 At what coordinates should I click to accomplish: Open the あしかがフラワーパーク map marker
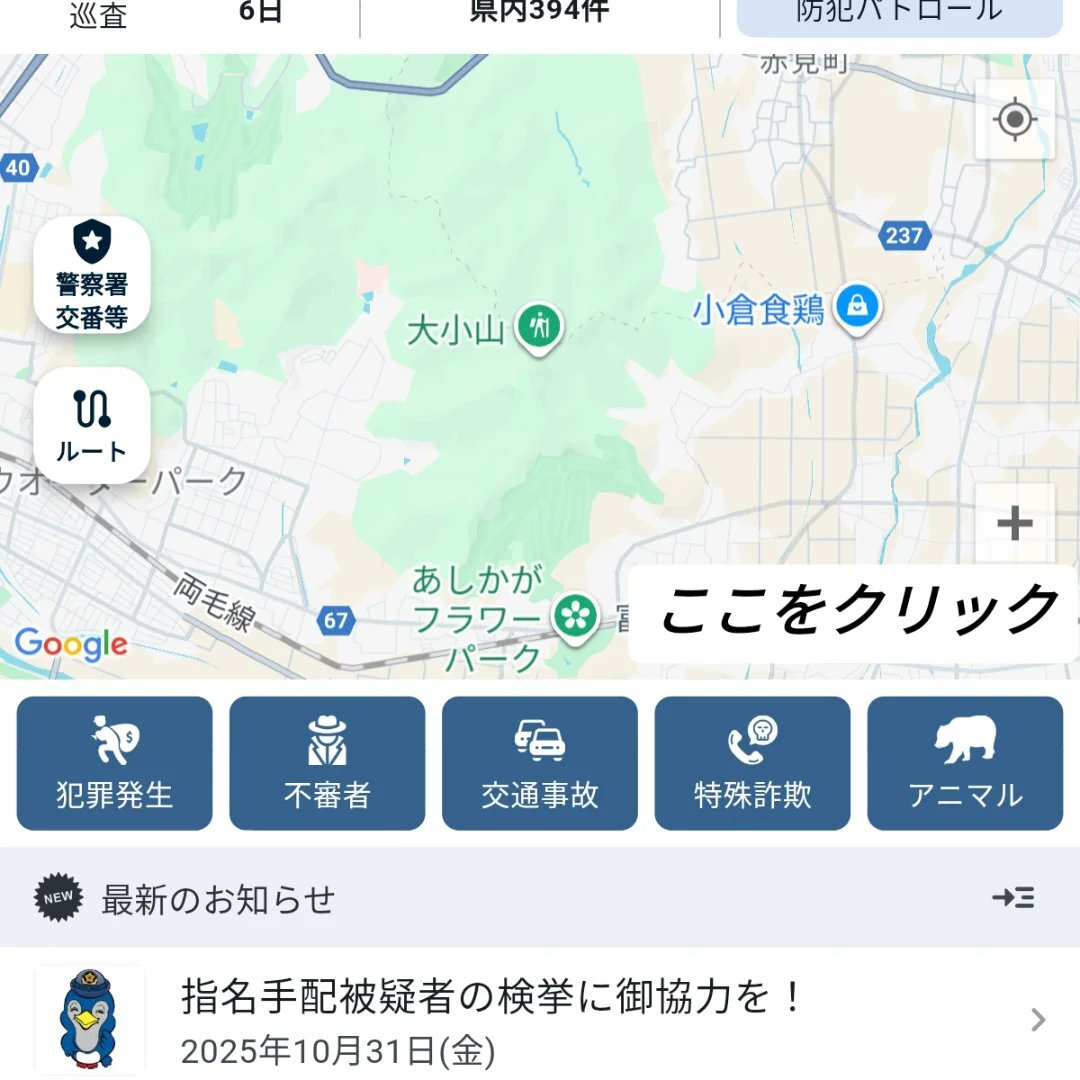[575, 615]
